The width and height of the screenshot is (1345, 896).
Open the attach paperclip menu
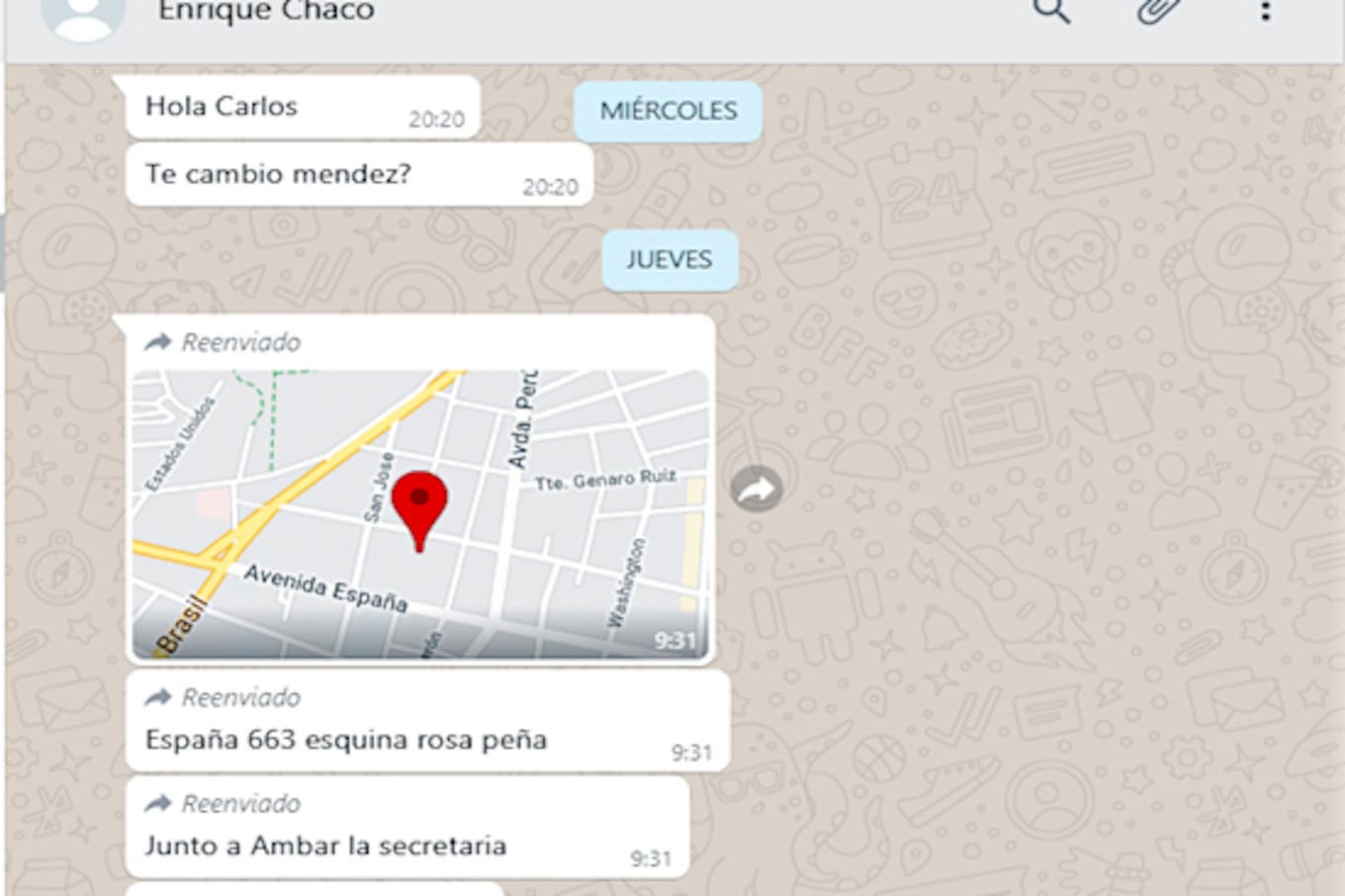(1158, 10)
